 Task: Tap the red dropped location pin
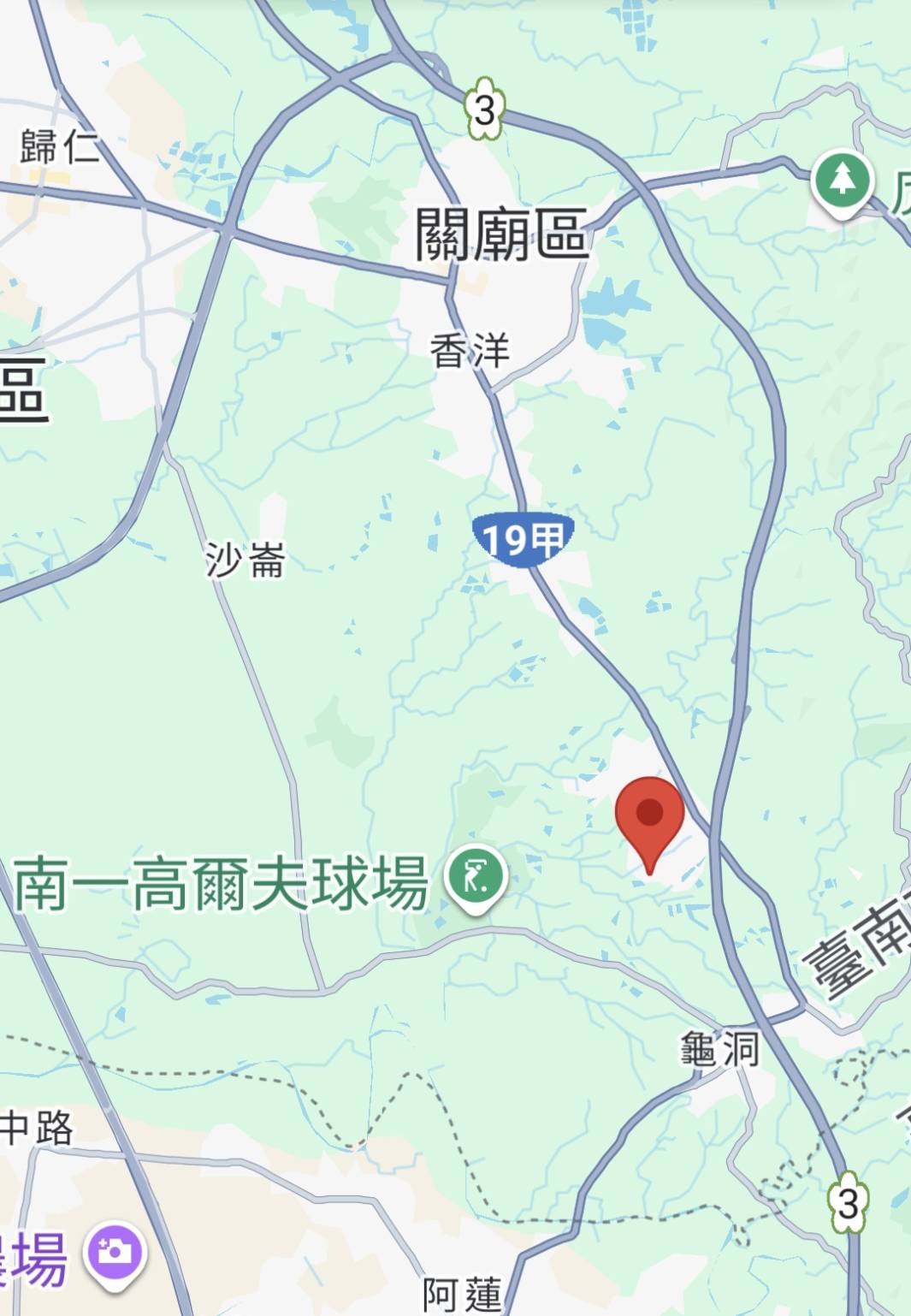(650, 817)
